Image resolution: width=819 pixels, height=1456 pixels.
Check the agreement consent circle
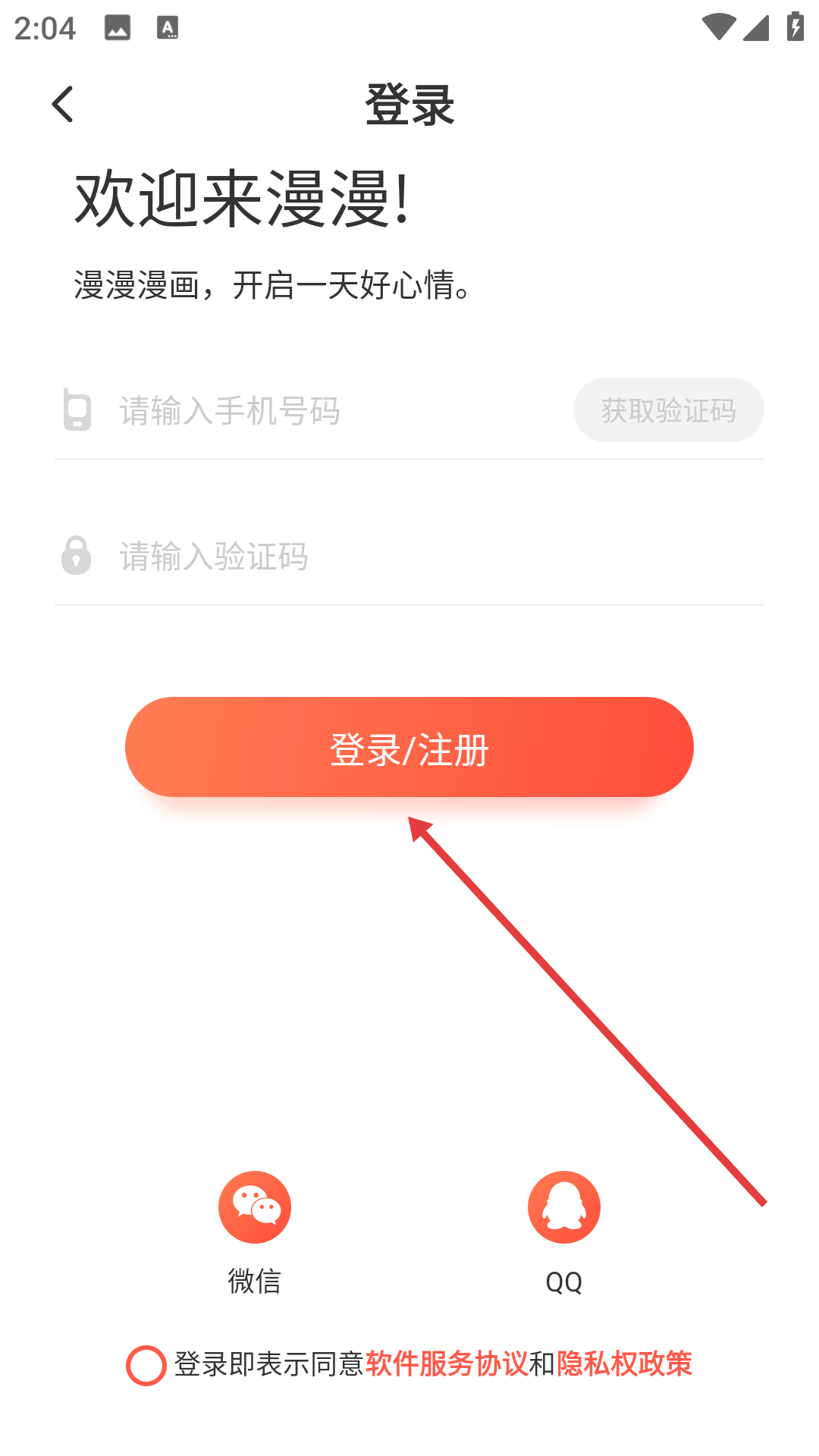[x=146, y=1365]
